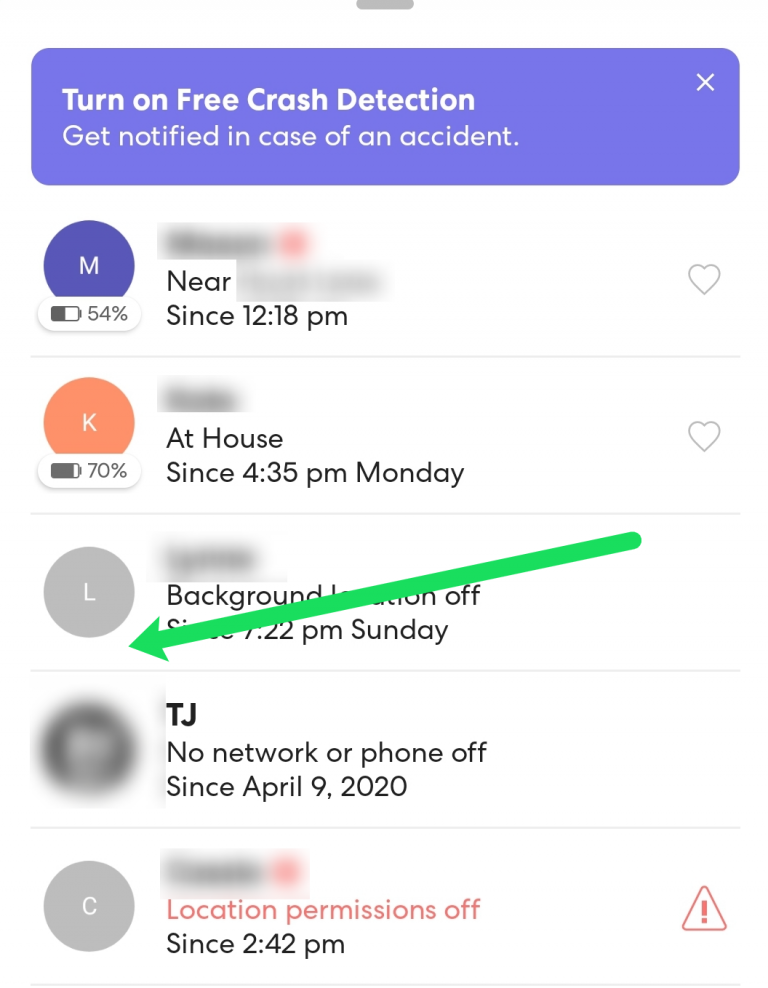Tap the sheet drag handle at top
This screenshot has height=988, width=768.
pos(384,5)
